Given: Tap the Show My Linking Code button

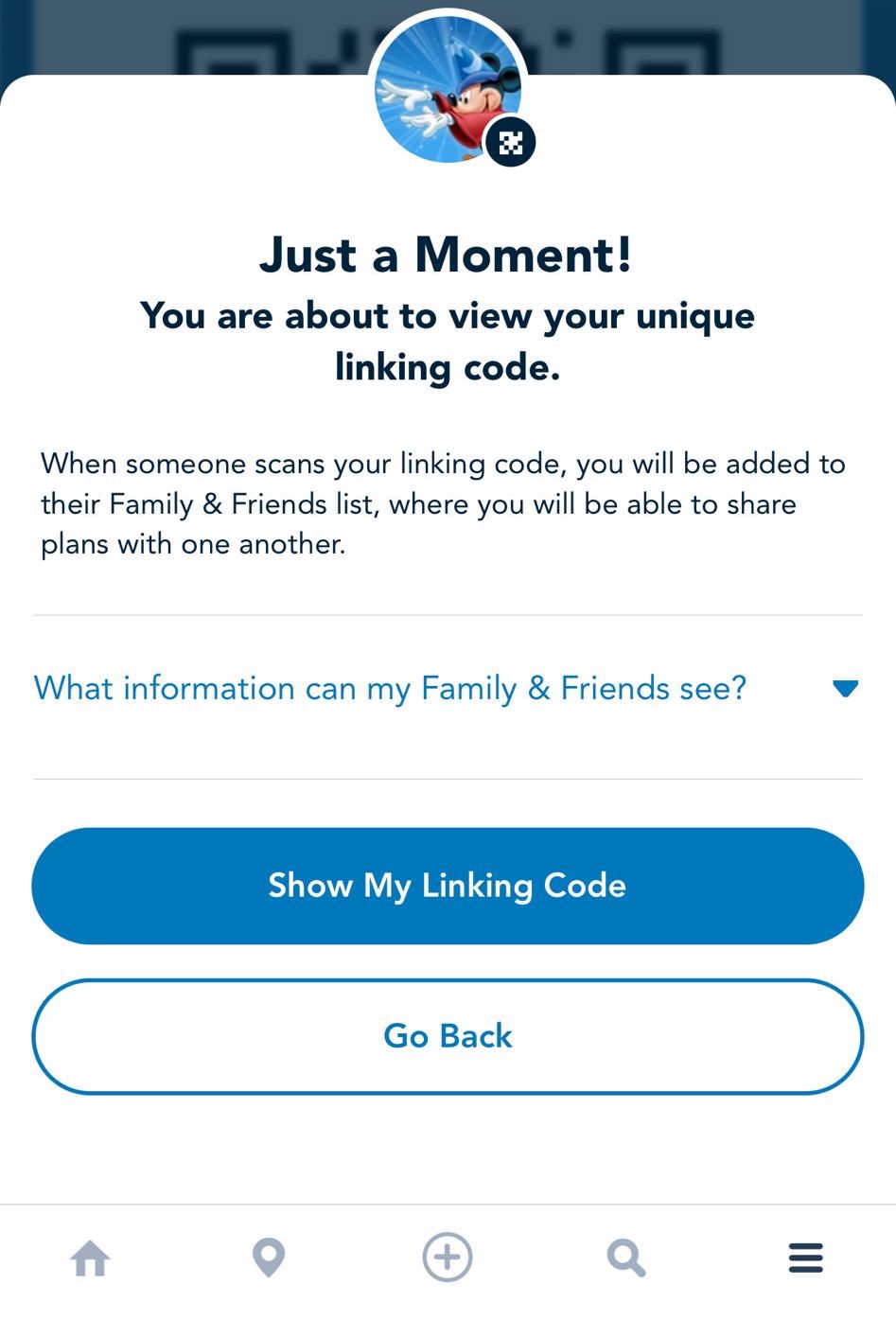Looking at the screenshot, I should click(x=448, y=886).
